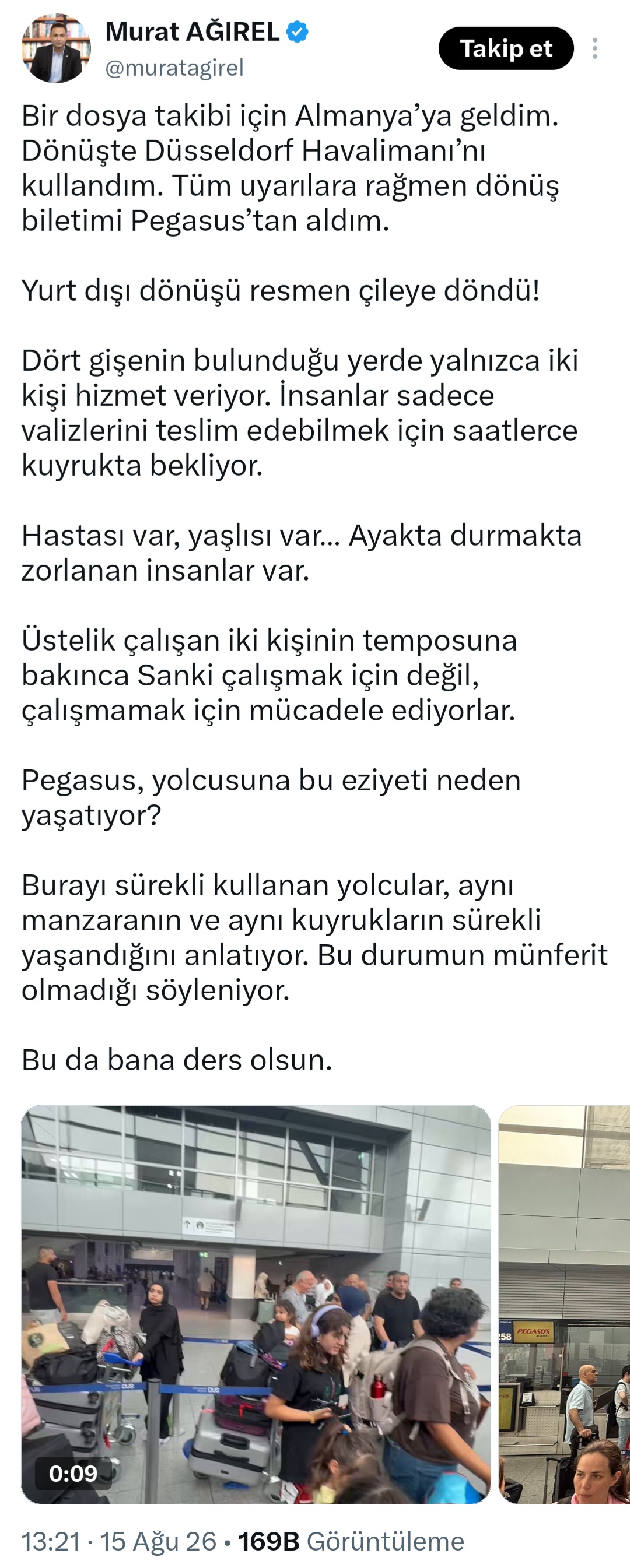This screenshot has width=630, height=1568.
Task: View the 169B Görüntüleme view count details
Action: pyautogui.click(x=351, y=1541)
